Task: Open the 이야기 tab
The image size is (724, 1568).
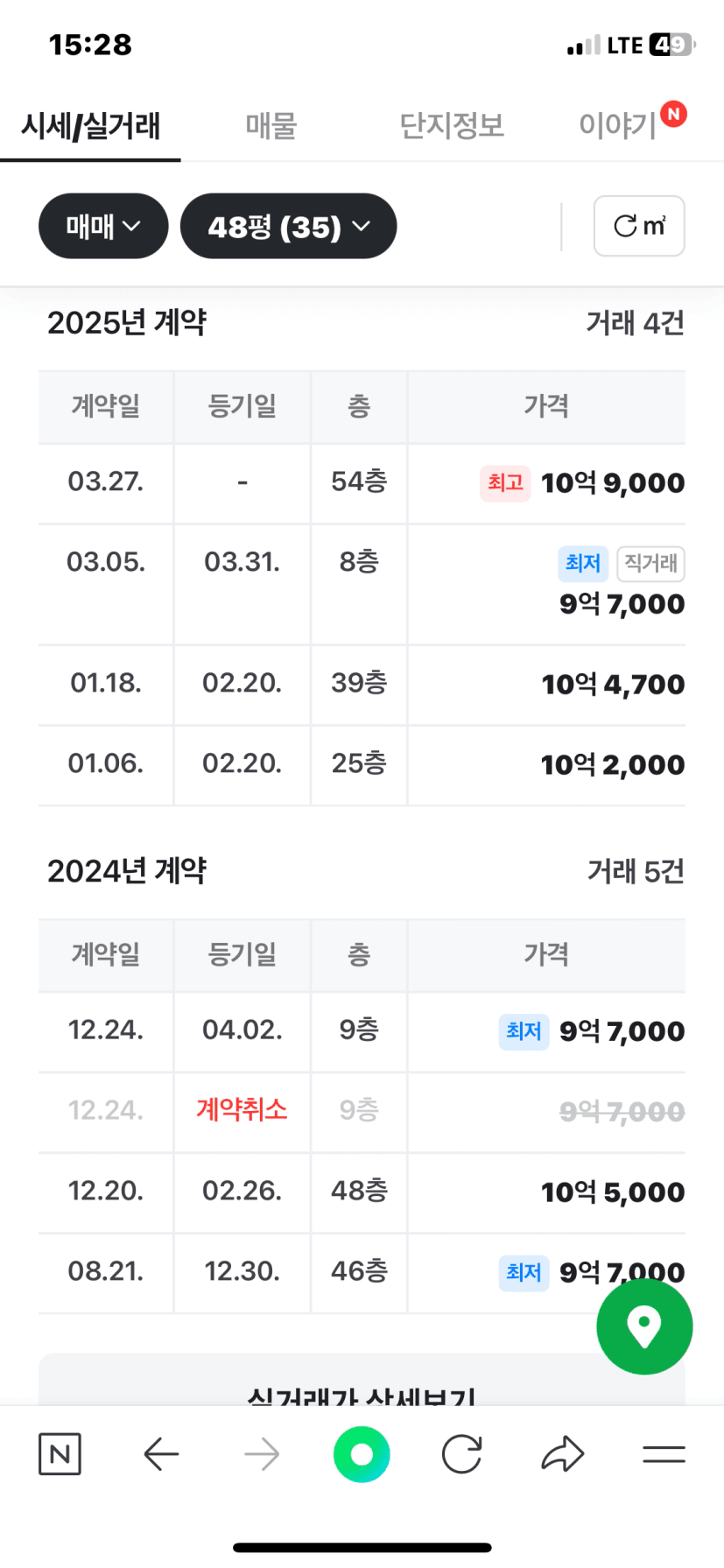Action: pos(618,126)
